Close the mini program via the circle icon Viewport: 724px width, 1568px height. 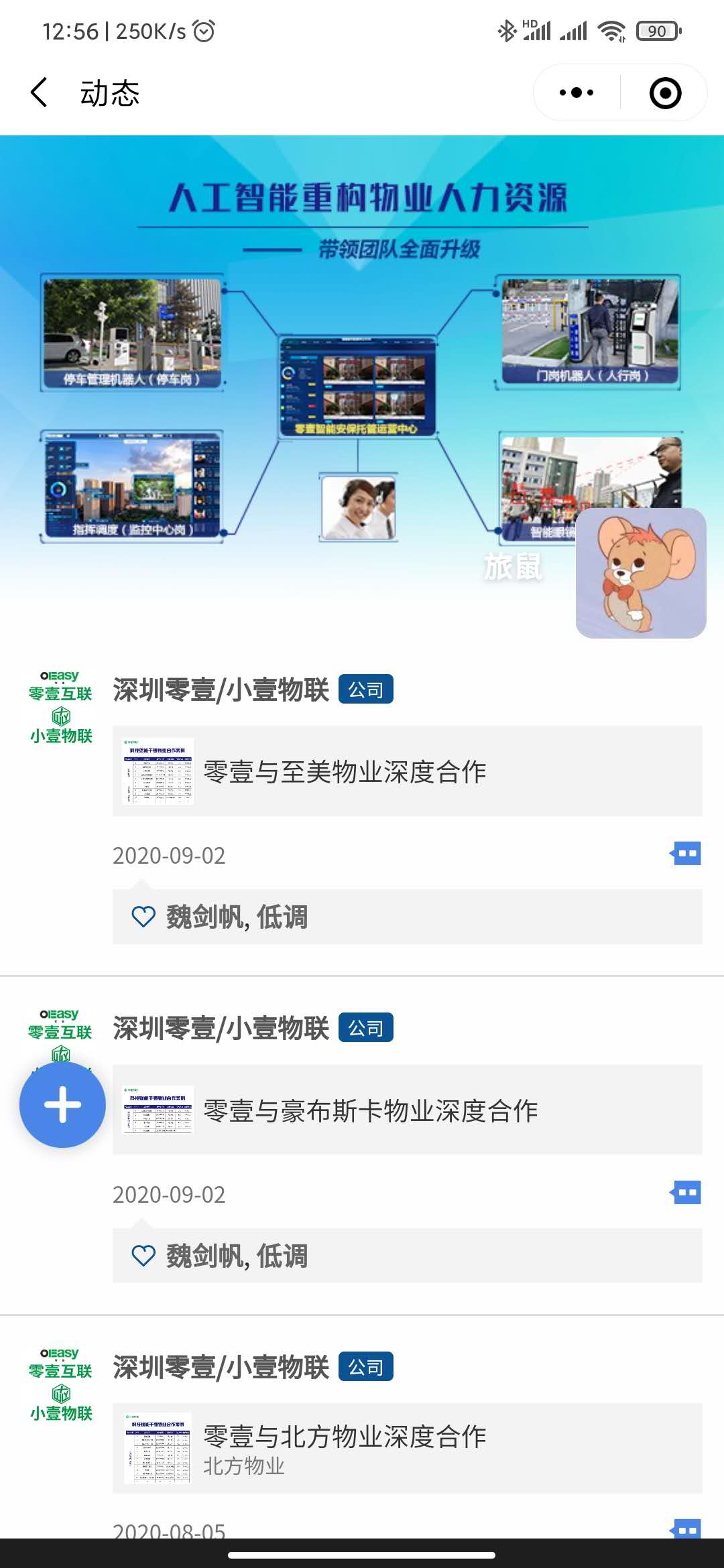665,92
